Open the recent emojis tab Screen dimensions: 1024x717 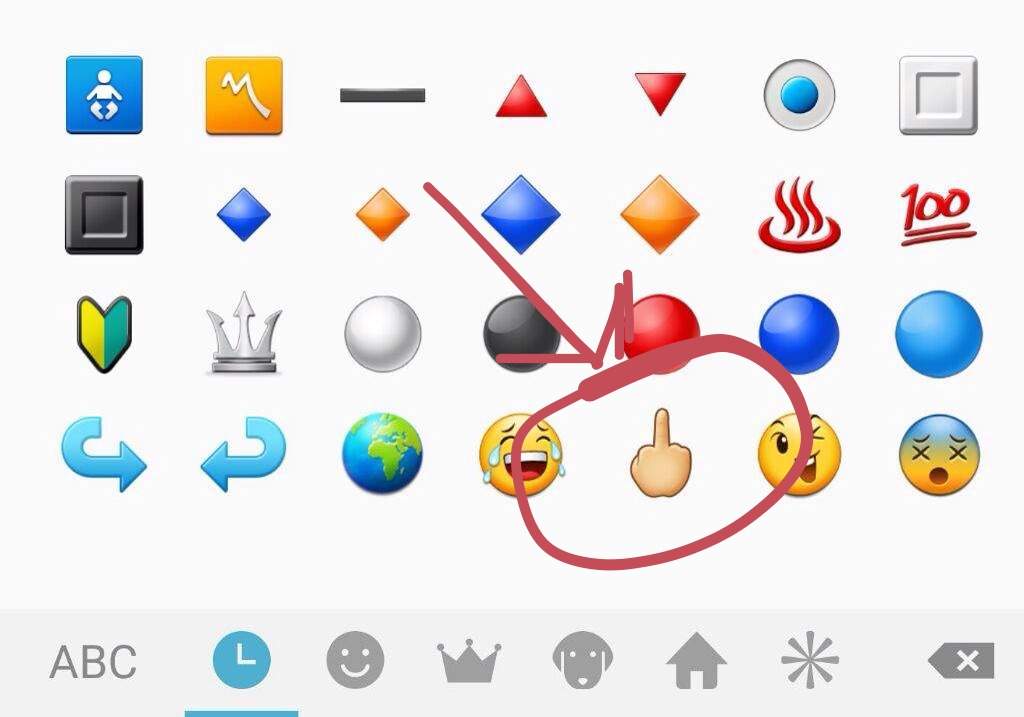click(241, 661)
